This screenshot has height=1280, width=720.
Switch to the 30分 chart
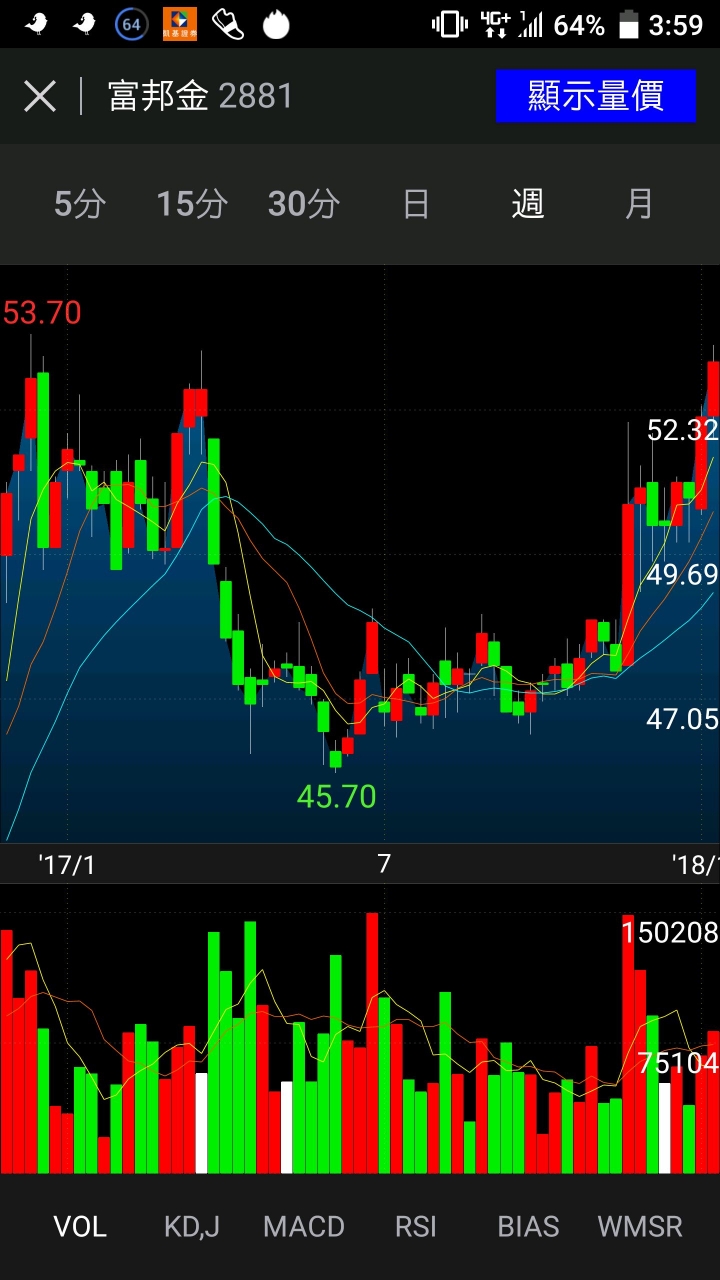point(304,204)
